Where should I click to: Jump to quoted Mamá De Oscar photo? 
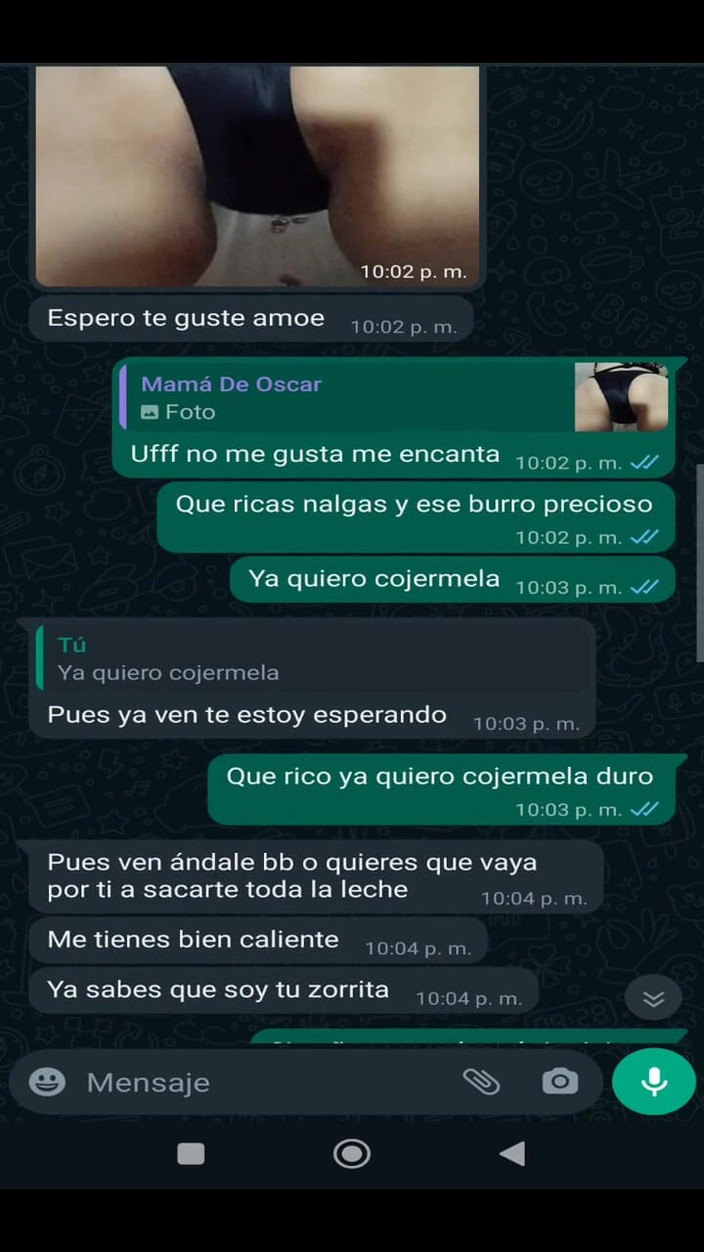tap(390, 397)
